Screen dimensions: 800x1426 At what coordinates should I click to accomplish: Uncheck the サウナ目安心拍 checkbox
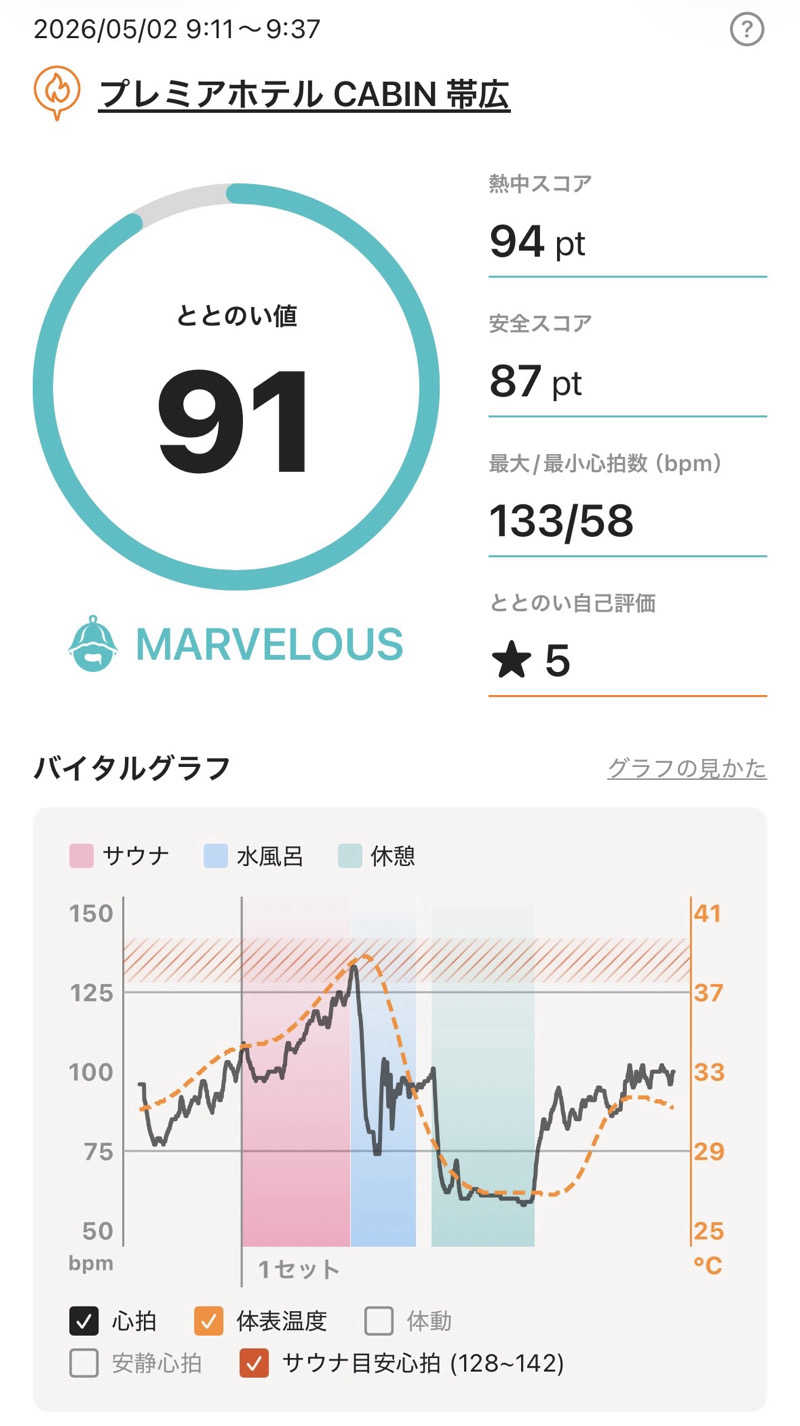[255, 1363]
